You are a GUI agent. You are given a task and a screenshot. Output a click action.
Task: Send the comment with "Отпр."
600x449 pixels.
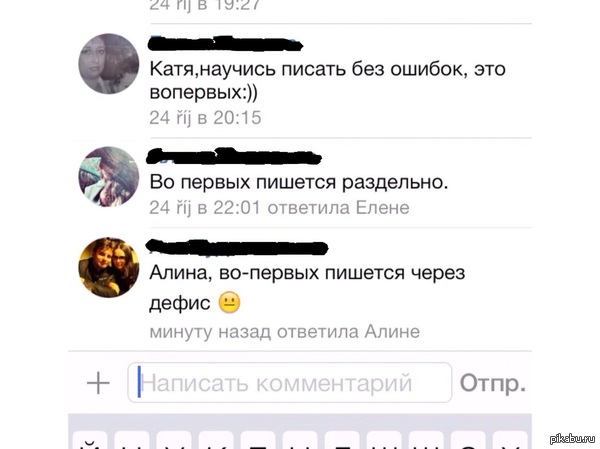tap(492, 382)
